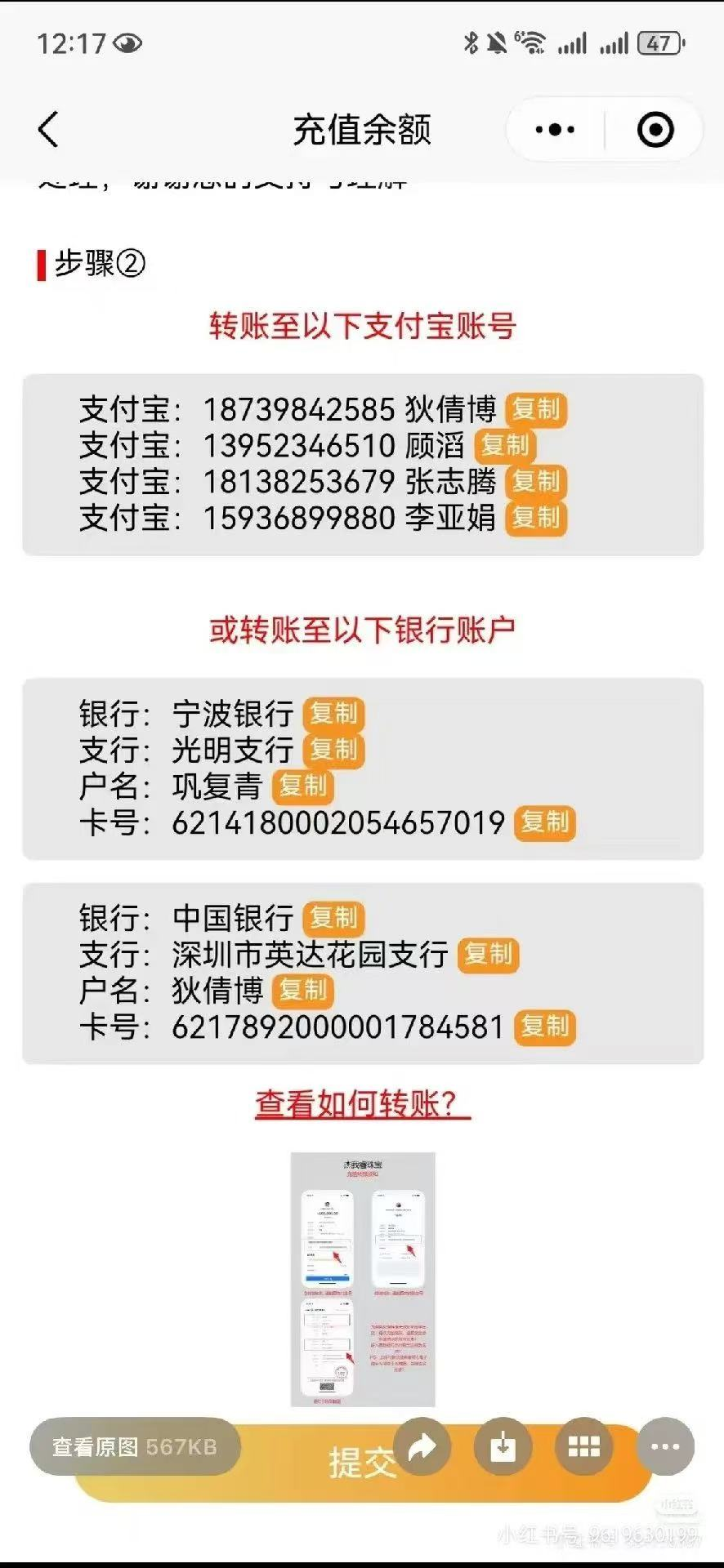Screen dimensions: 724x1568
Task: Tap the back arrow to leave 充值余额
Action: click(47, 129)
